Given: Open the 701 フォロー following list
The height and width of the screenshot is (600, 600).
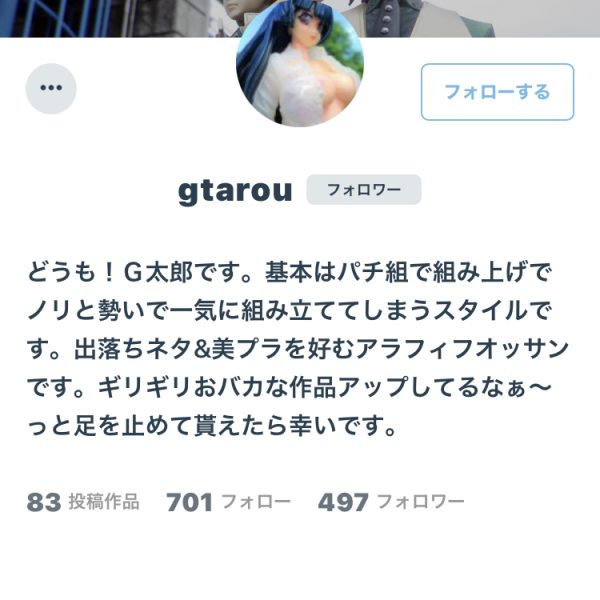Looking at the screenshot, I should pos(228,501).
